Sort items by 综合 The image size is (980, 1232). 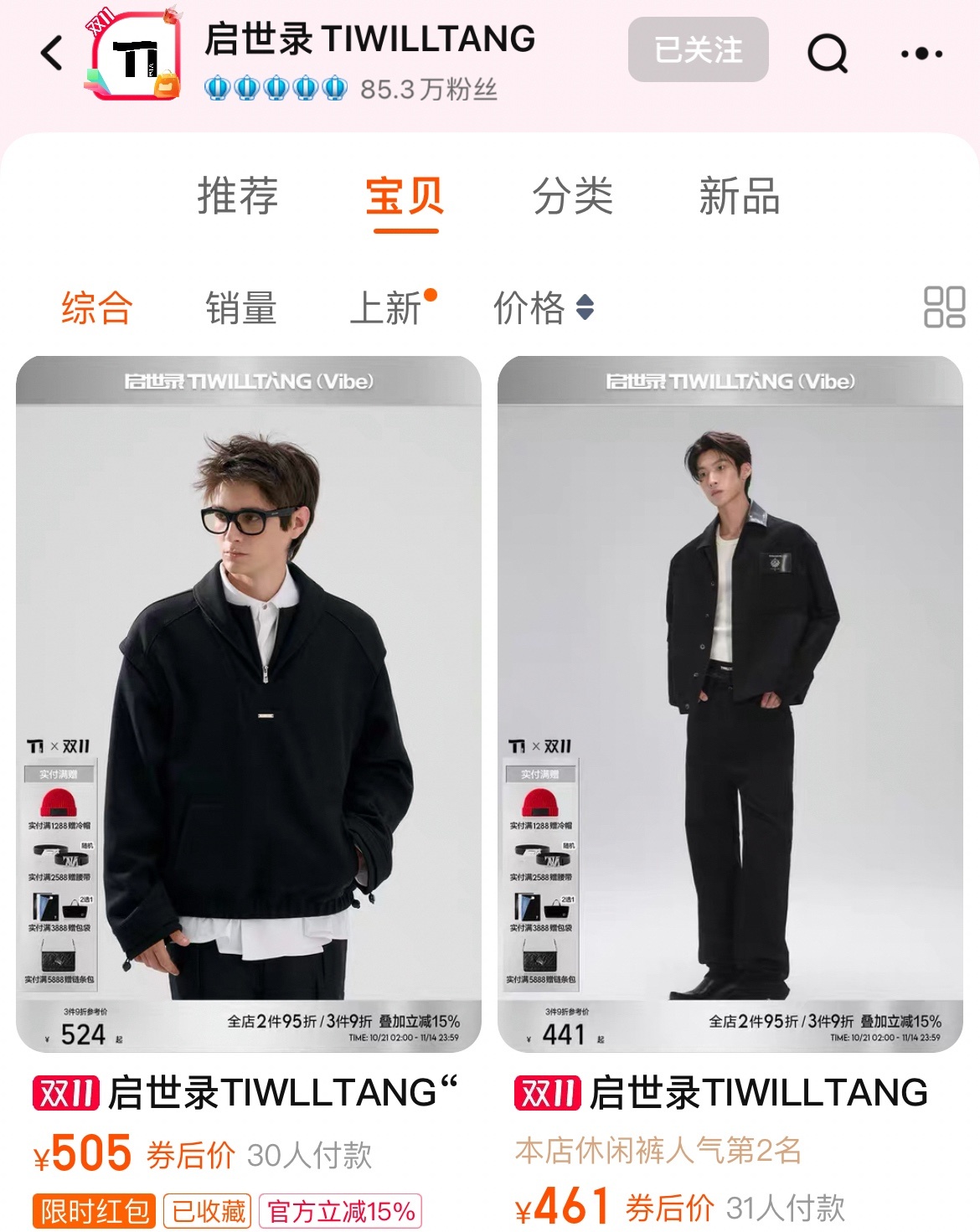pos(97,308)
